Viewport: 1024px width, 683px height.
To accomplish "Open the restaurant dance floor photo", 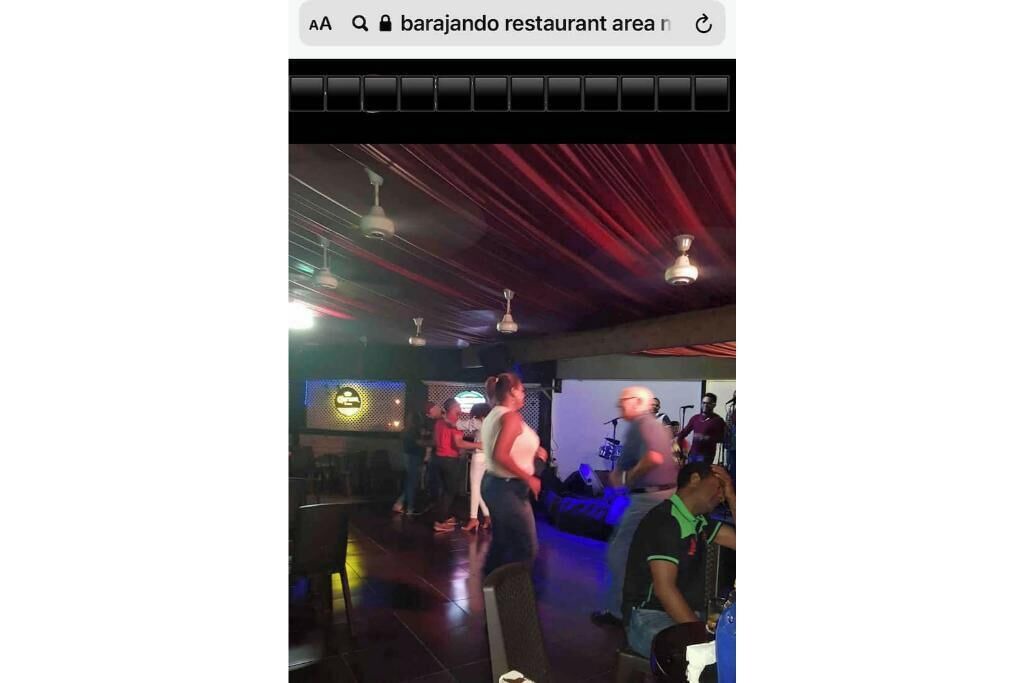I will coord(512,412).
